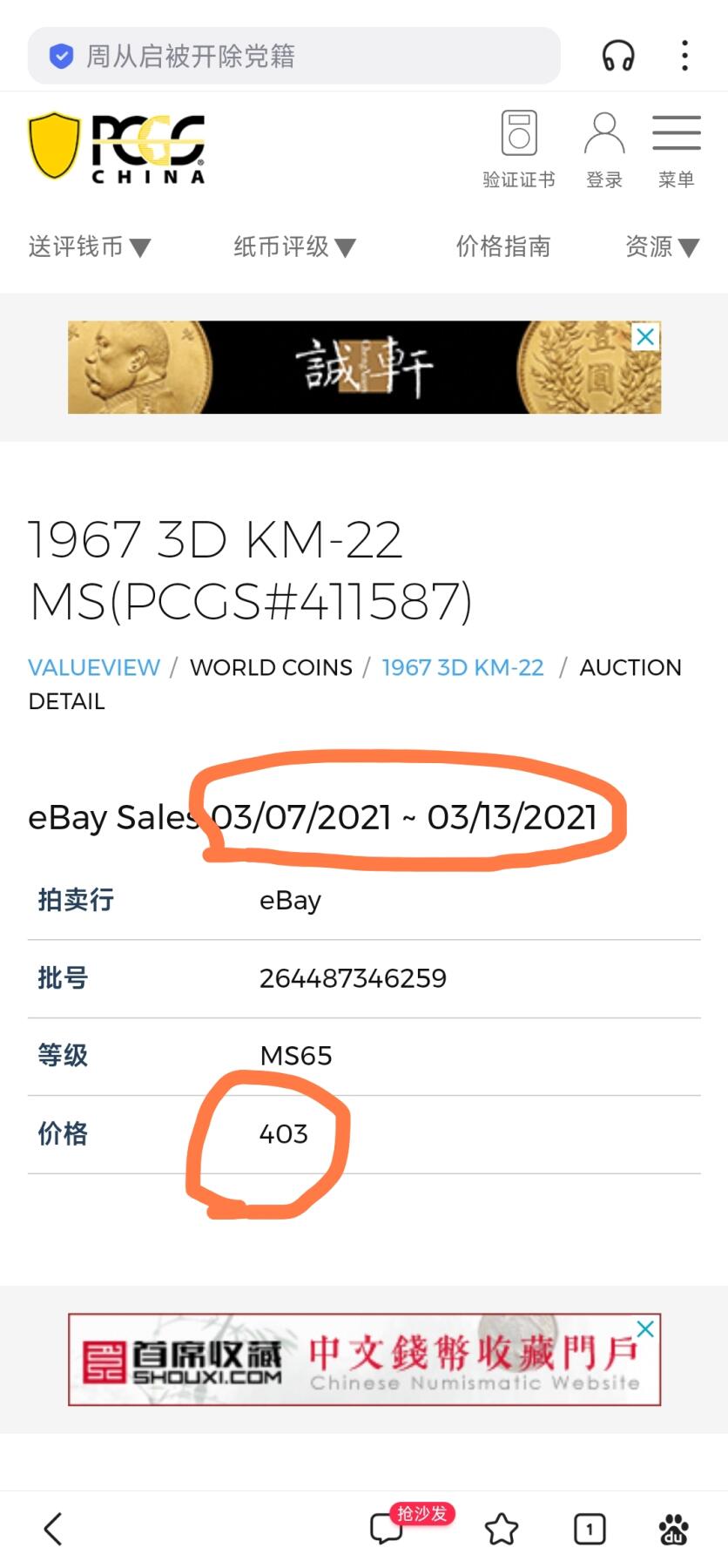Open the browser tabs switcher
Viewport: 728px width, 1568px height.
pos(590,1529)
